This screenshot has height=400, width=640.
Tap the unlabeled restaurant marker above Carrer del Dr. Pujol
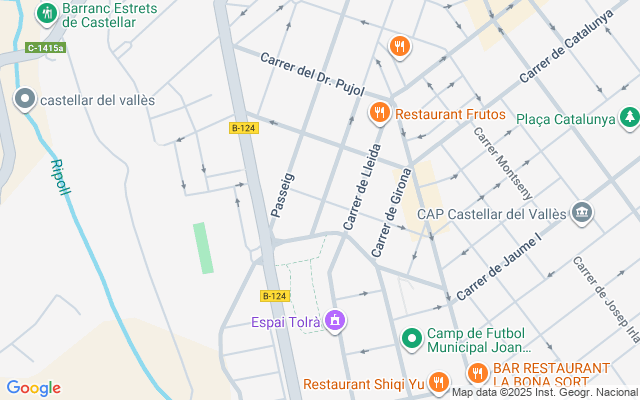(x=398, y=46)
